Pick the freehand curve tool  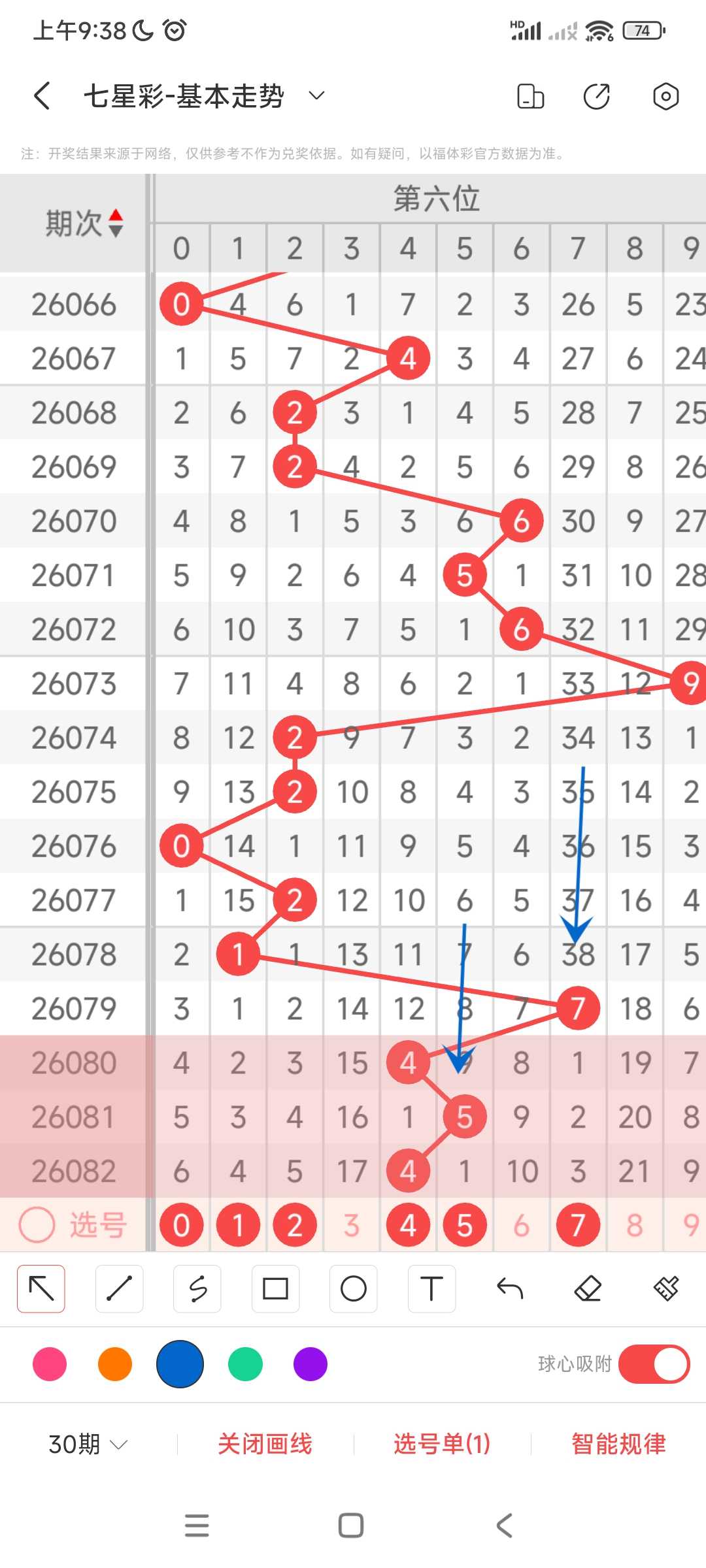coord(197,1289)
